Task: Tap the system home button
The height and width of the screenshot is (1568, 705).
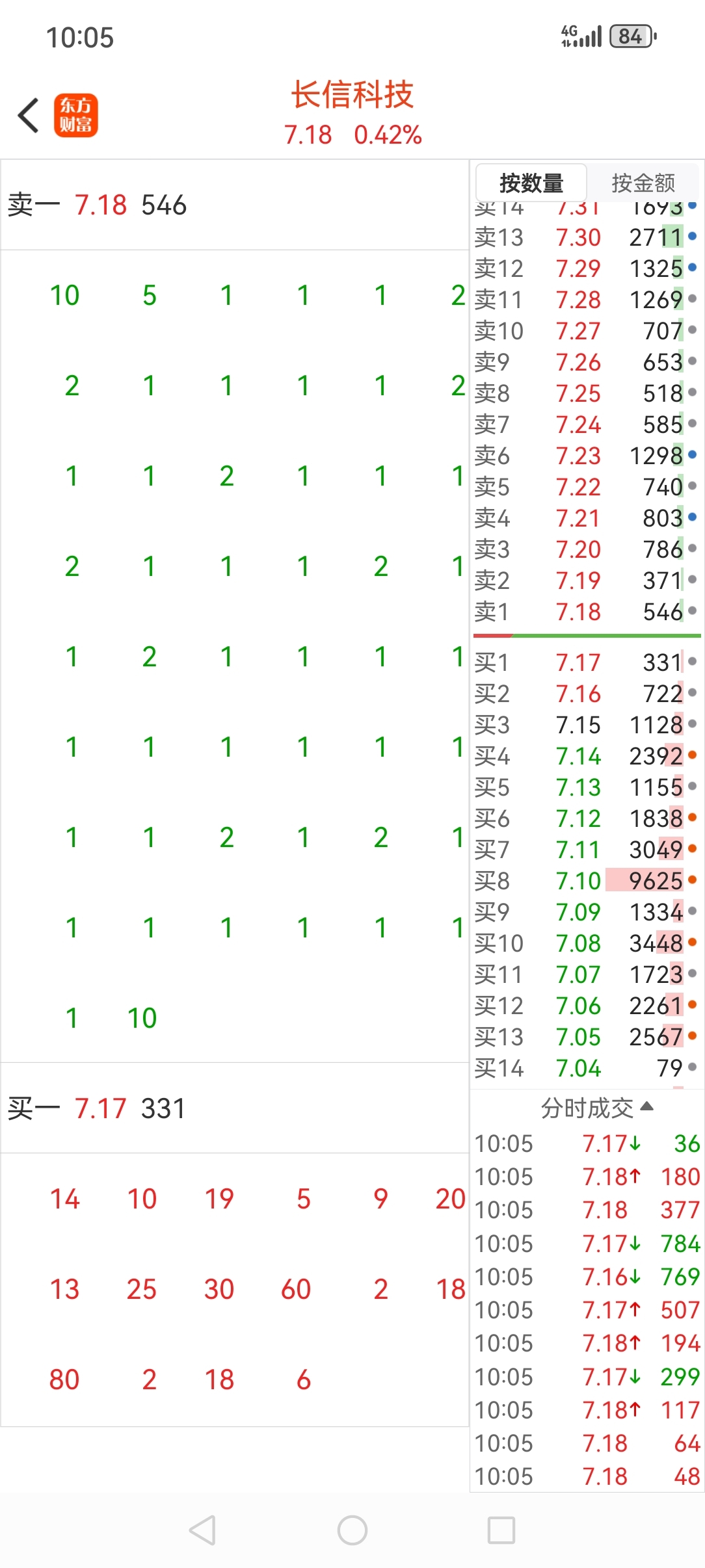Action: click(352, 1530)
